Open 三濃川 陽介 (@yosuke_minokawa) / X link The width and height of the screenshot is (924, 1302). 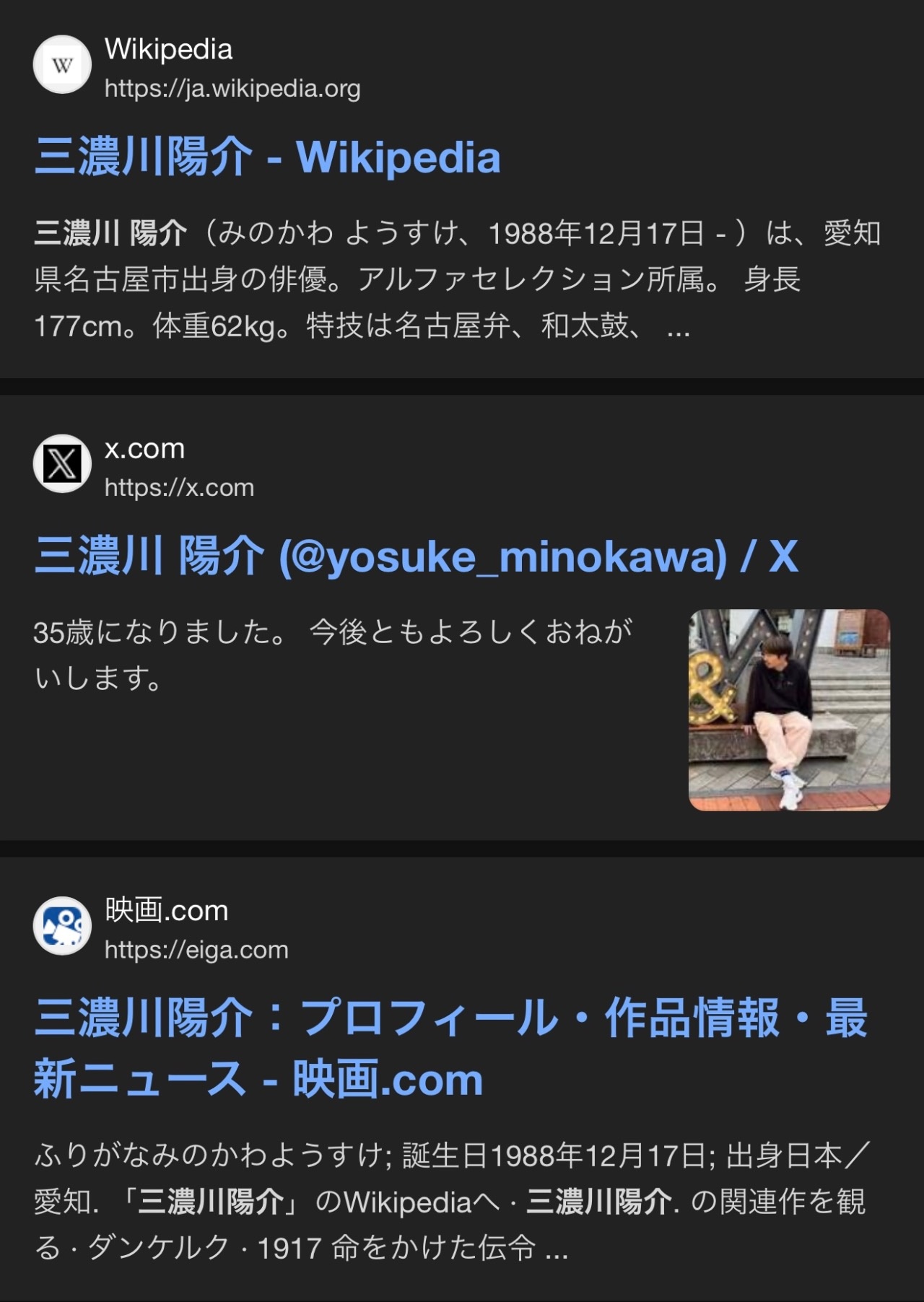pos(416,556)
